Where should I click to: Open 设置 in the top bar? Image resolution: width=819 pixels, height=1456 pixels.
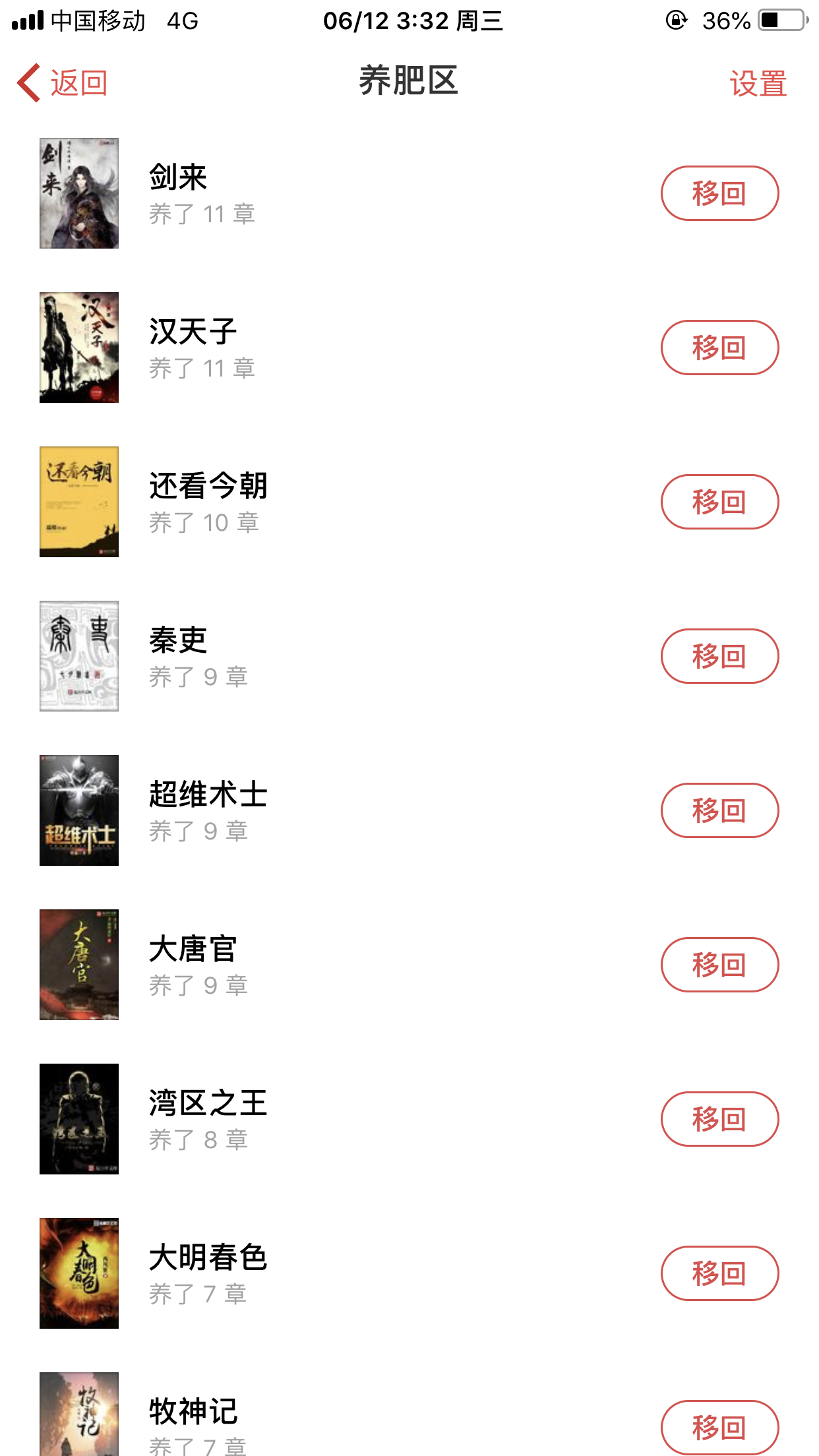click(758, 84)
